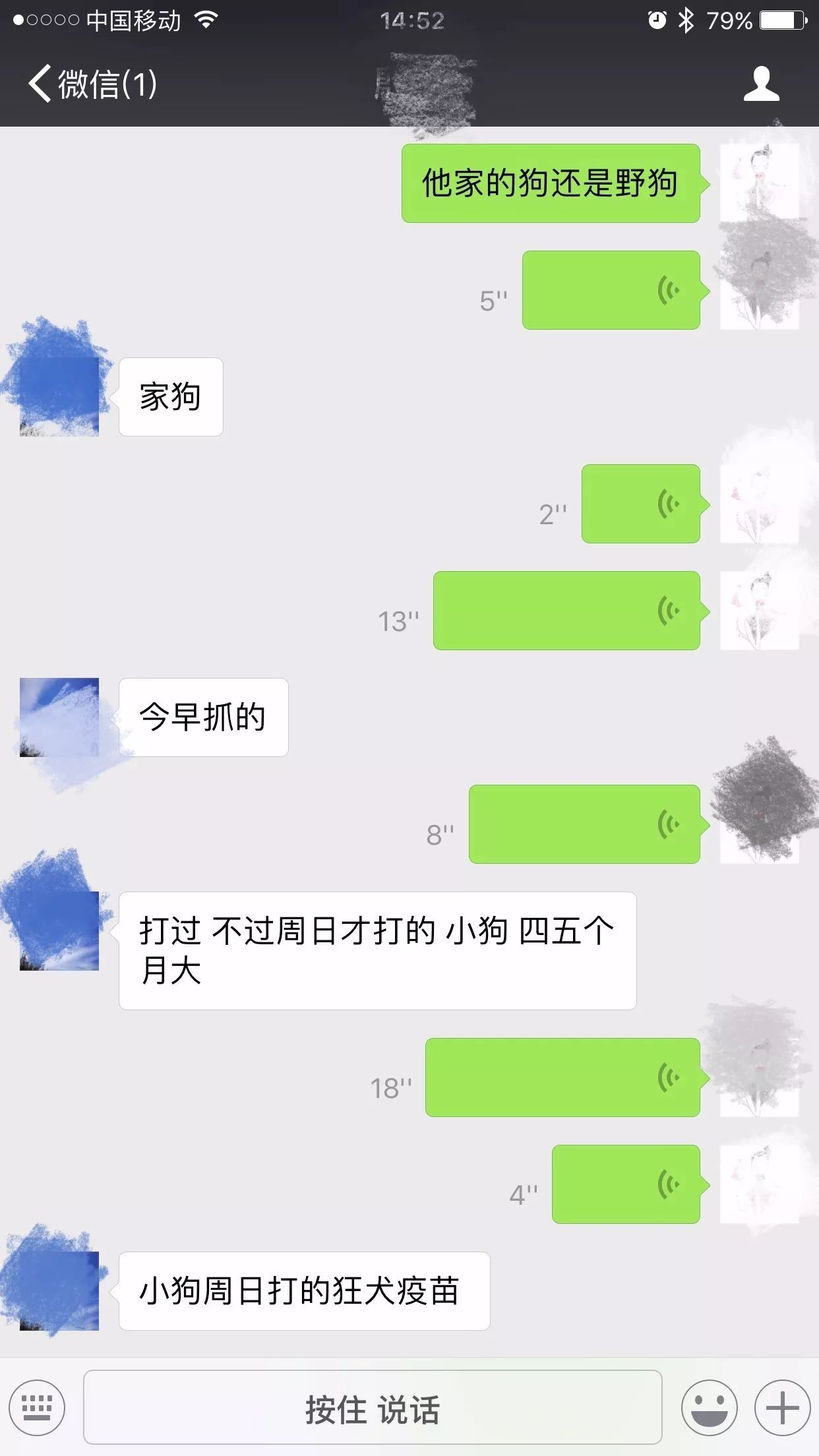Open the plus attachments menu
This screenshot has width=819, height=1456.
pyautogui.click(x=782, y=1407)
